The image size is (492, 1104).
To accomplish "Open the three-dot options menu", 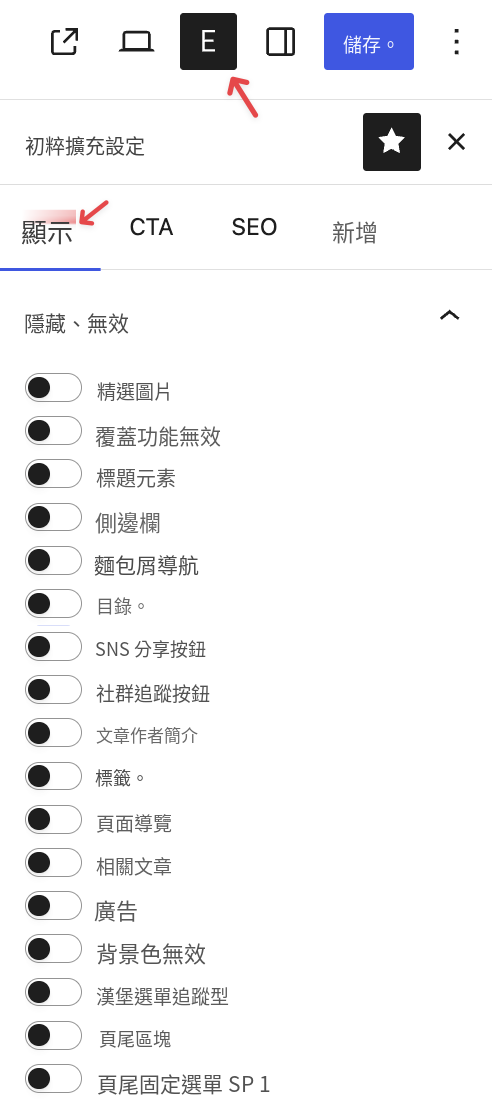I will [x=457, y=42].
